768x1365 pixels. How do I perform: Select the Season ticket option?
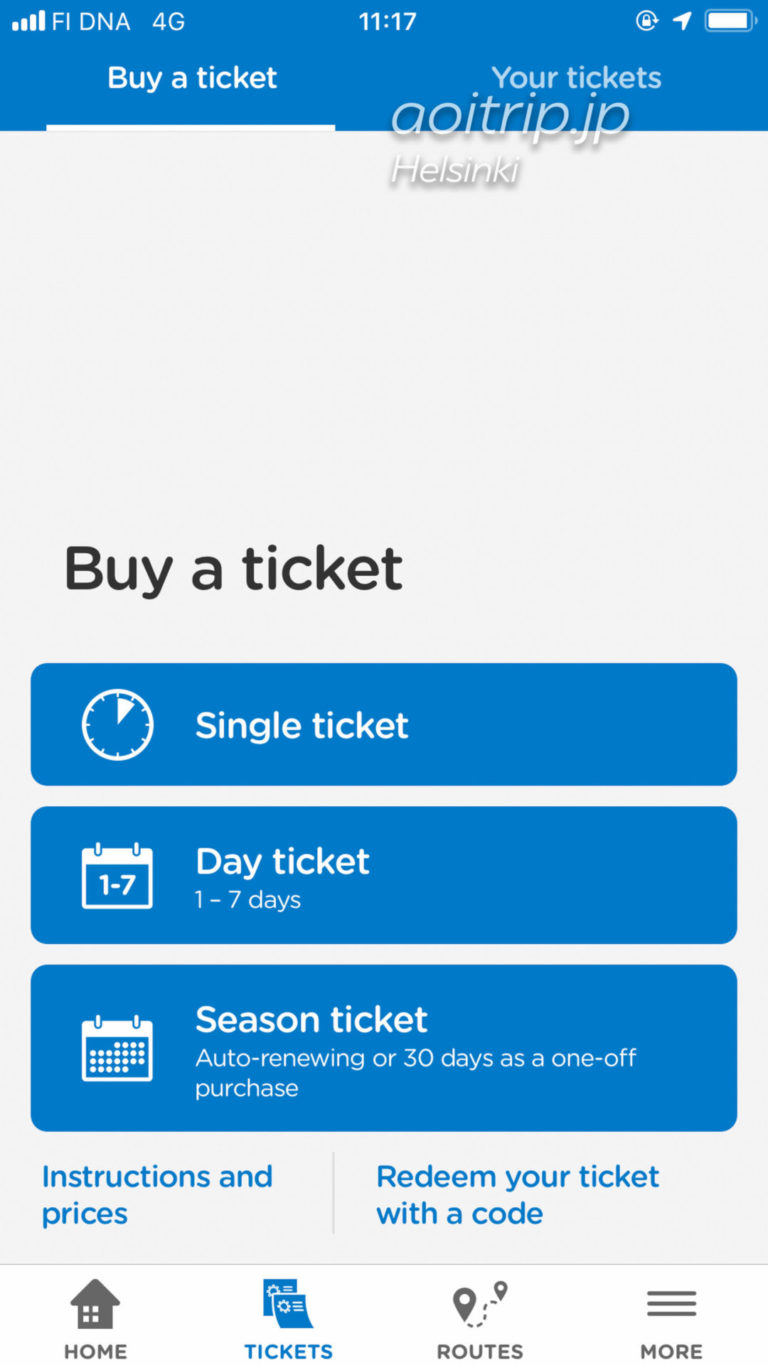point(384,1047)
